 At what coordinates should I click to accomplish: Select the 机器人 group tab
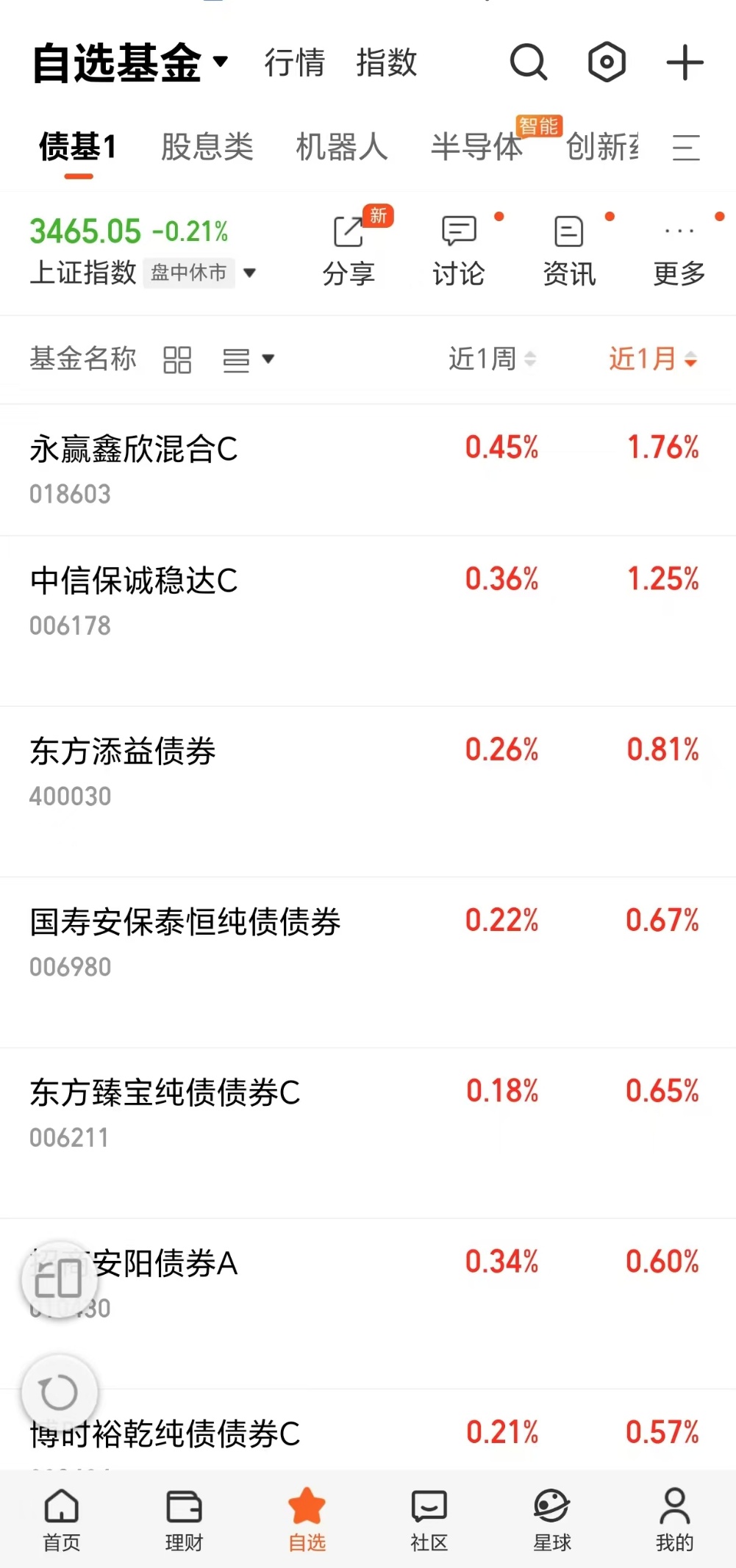coord(342,147)
